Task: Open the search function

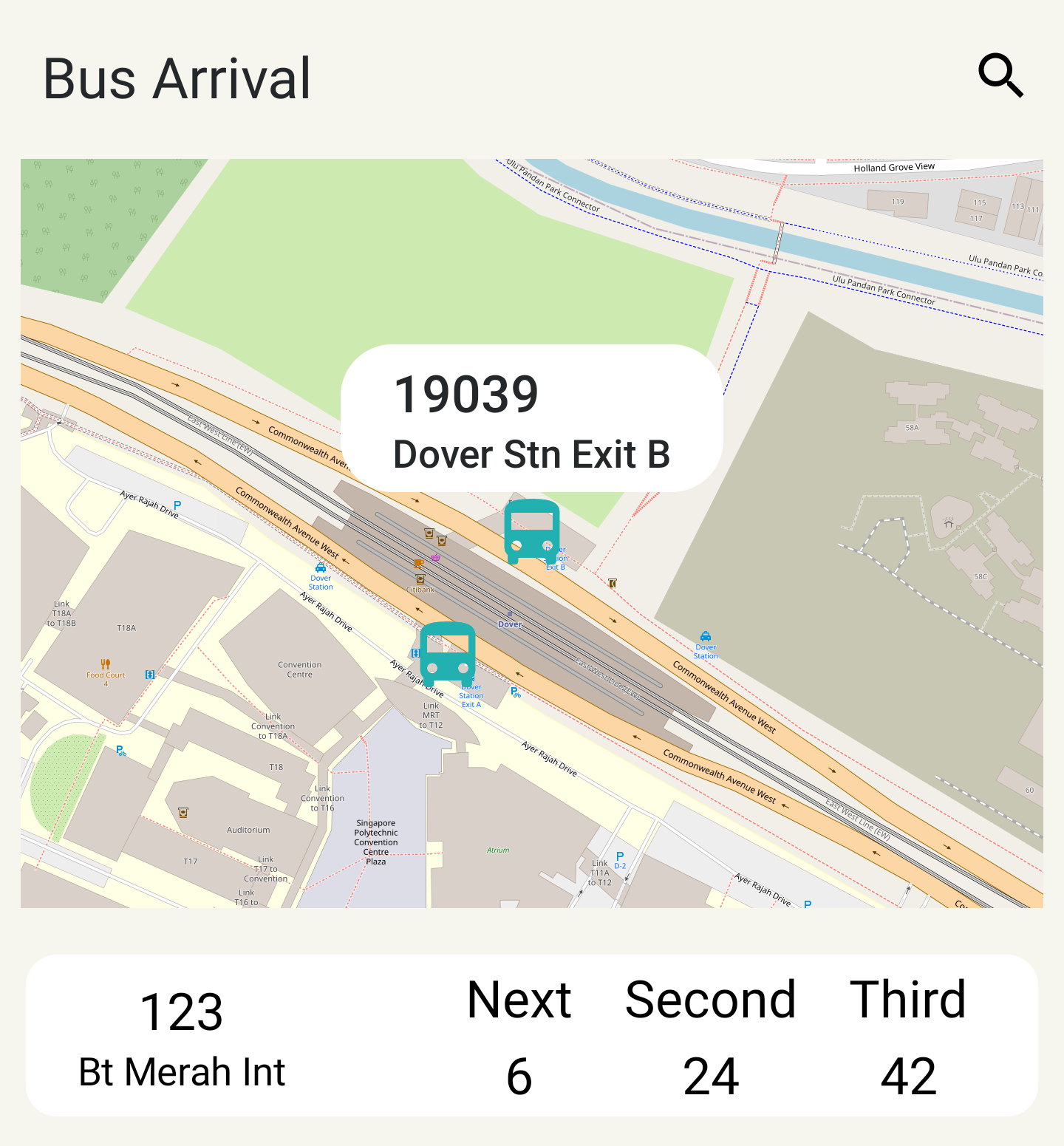Action: pyautogui.click(x=1000, y=75)
